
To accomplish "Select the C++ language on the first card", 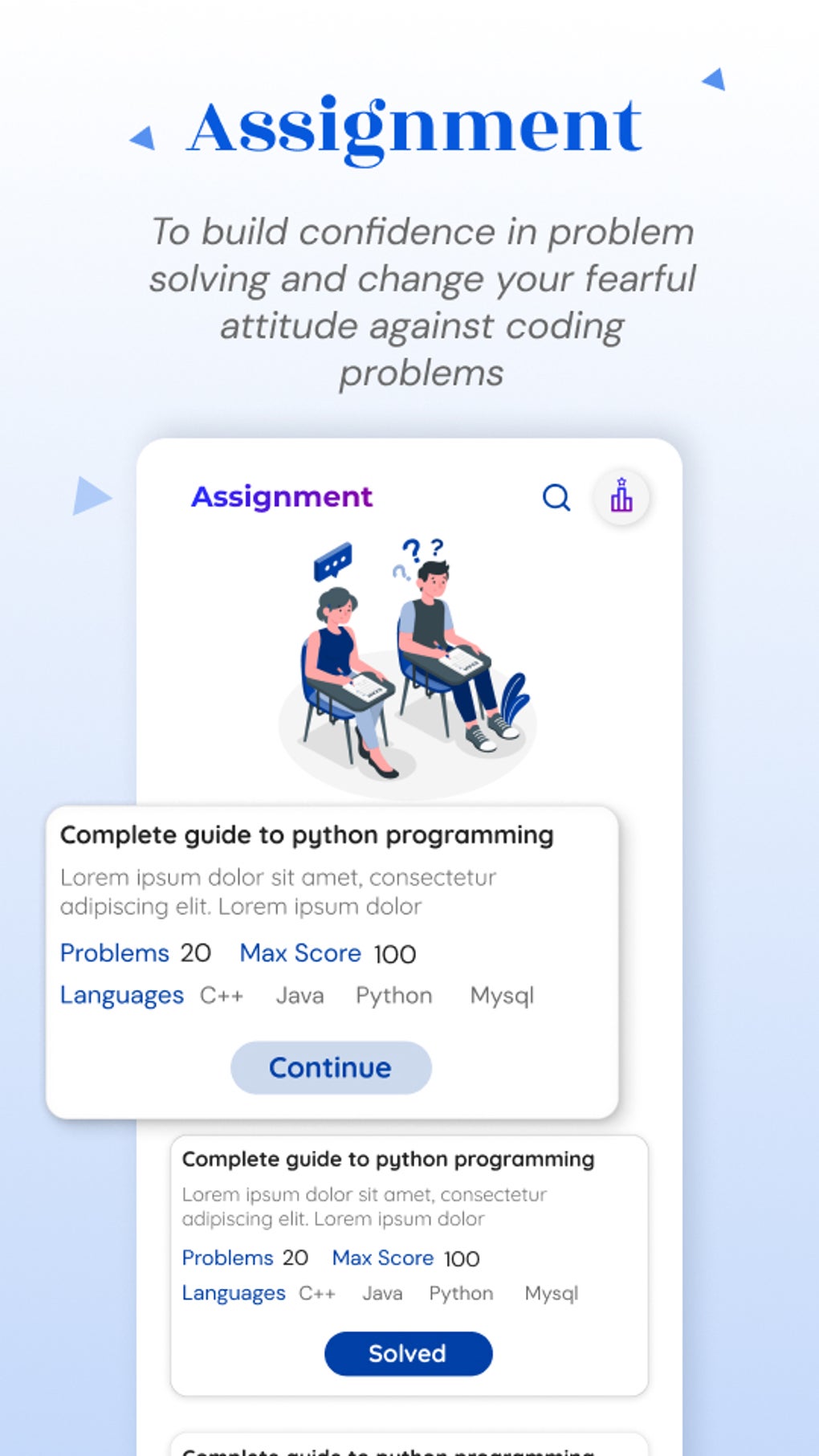I will (222, 995).
